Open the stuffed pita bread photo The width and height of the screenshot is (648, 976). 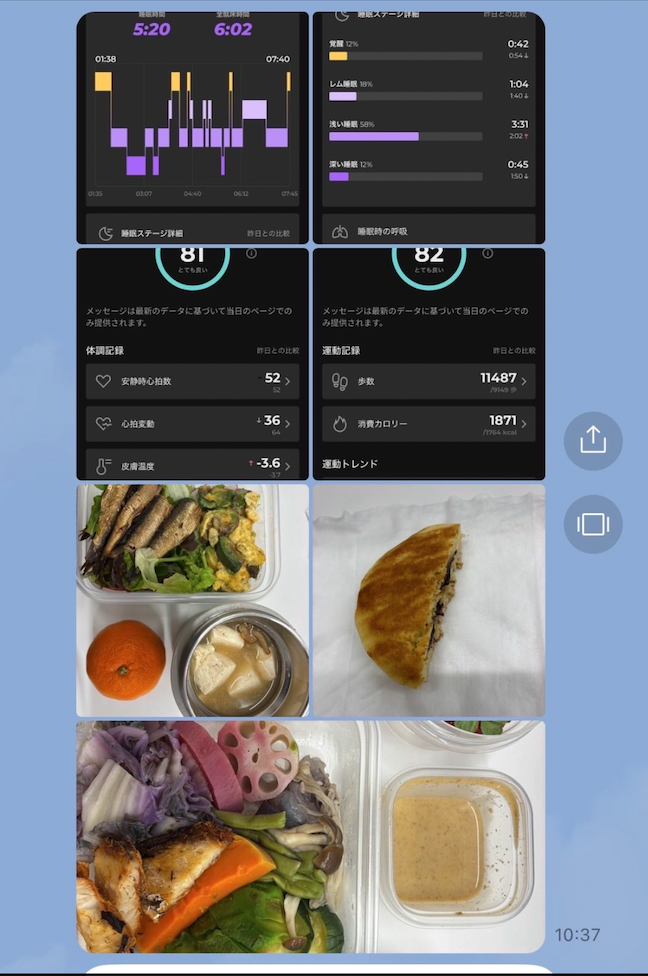429,600
